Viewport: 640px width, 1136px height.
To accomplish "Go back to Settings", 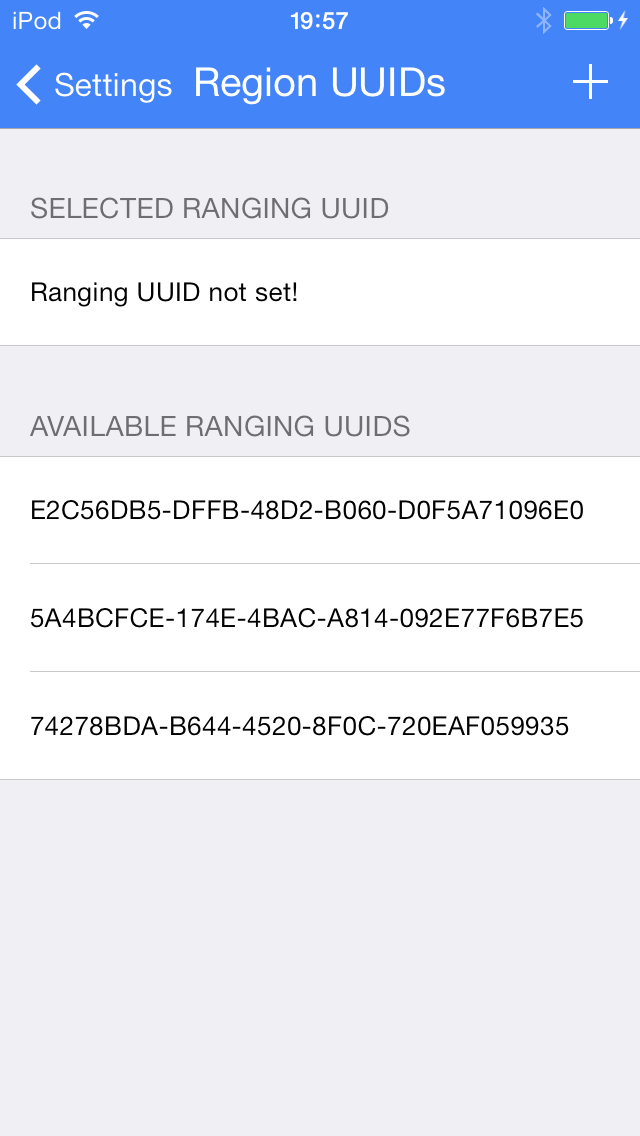I will [x=94, y=84].
